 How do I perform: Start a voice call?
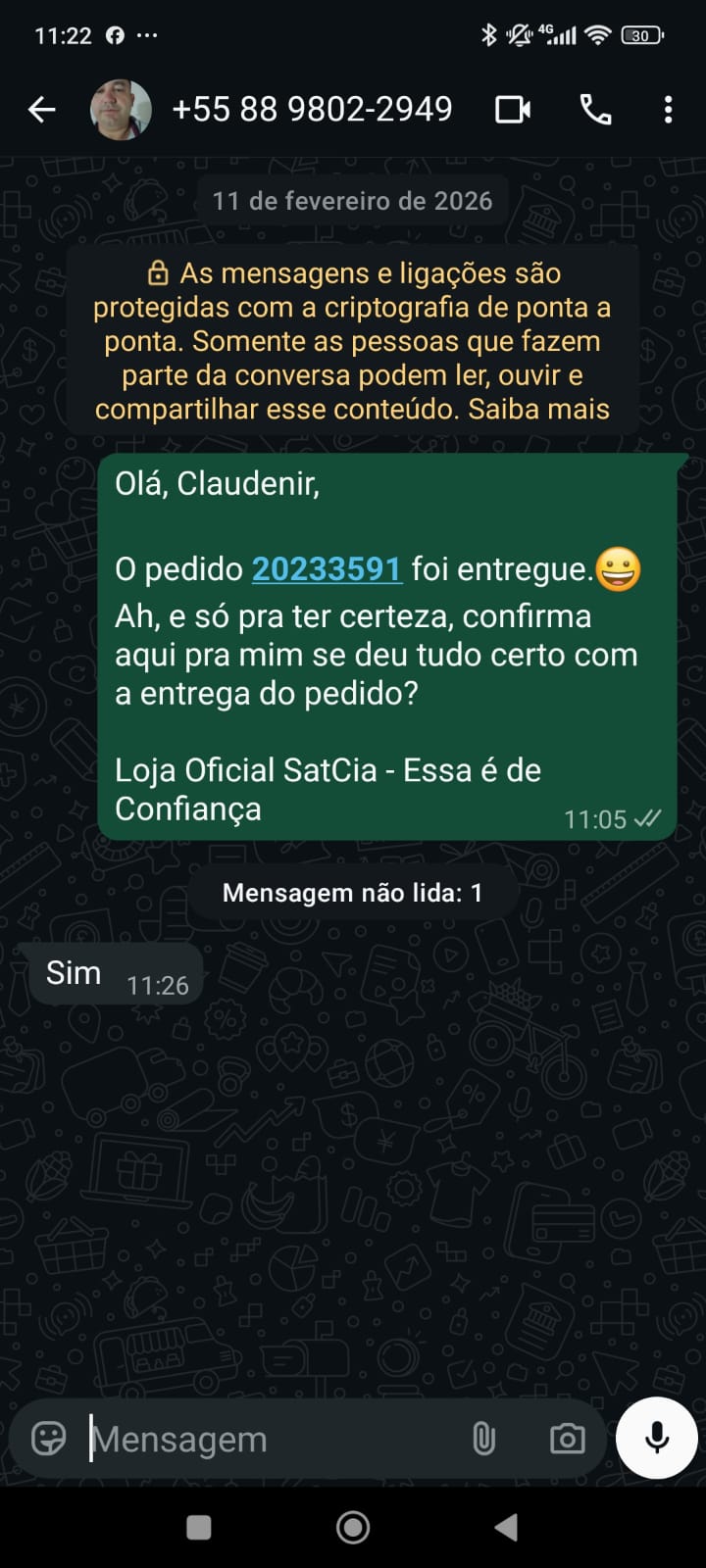pyautogui.click(x=595, y=109)
